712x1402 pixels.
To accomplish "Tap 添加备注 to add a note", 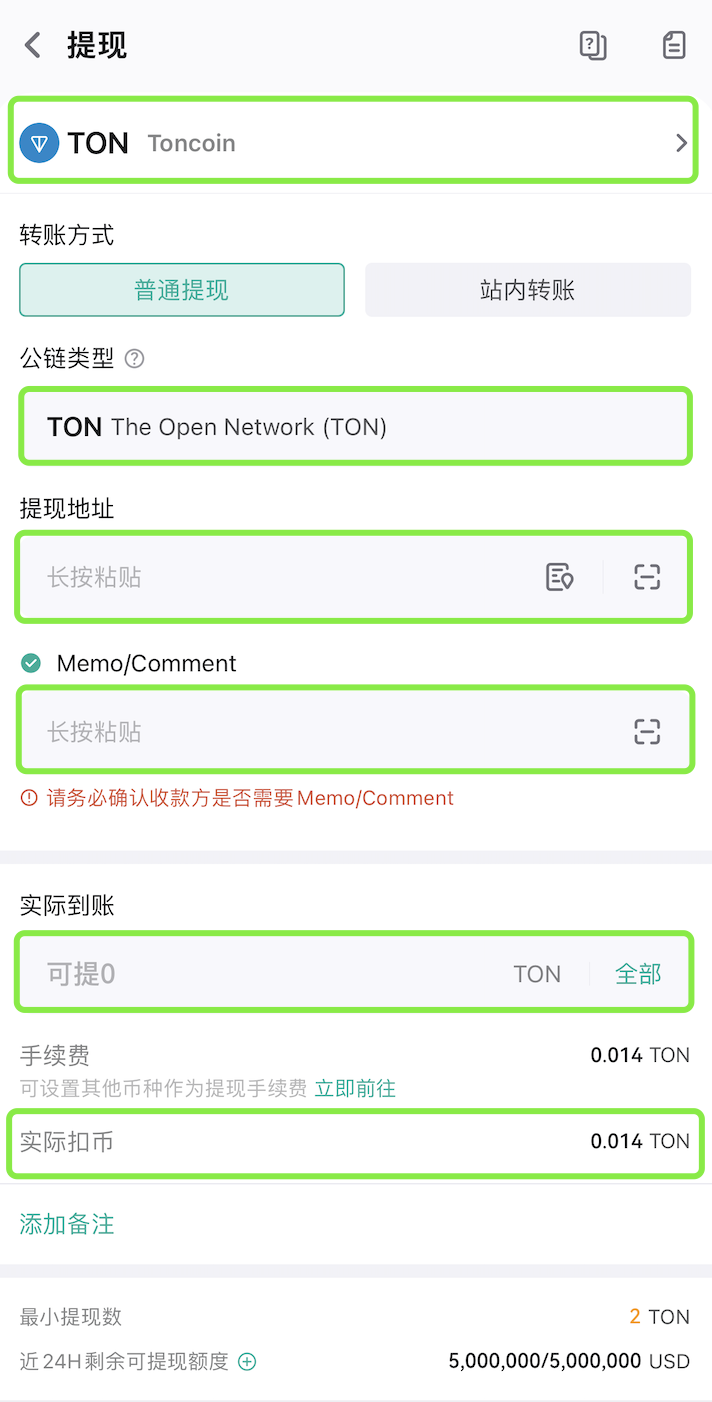I will coord(67,1224).
